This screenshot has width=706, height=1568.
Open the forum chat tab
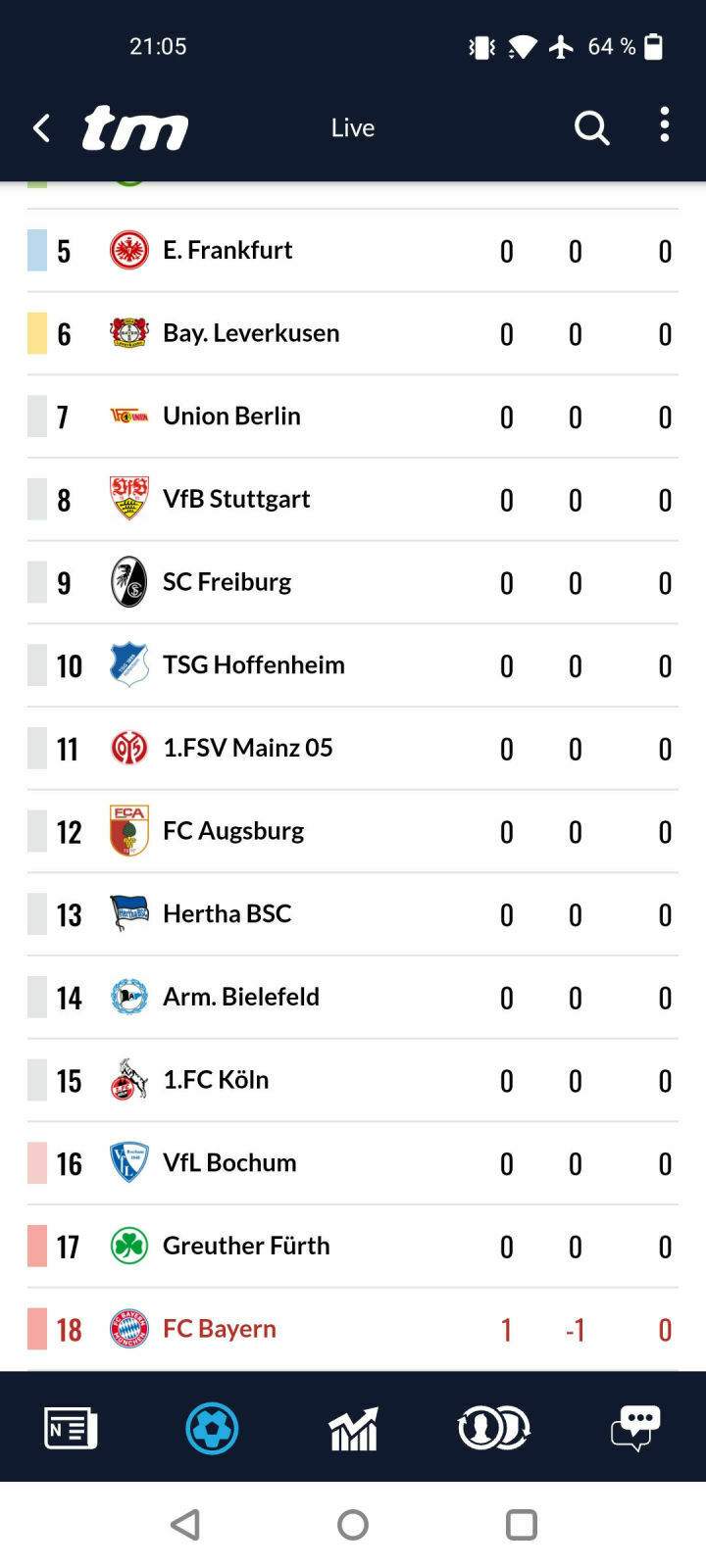(x=635, y=1428)
